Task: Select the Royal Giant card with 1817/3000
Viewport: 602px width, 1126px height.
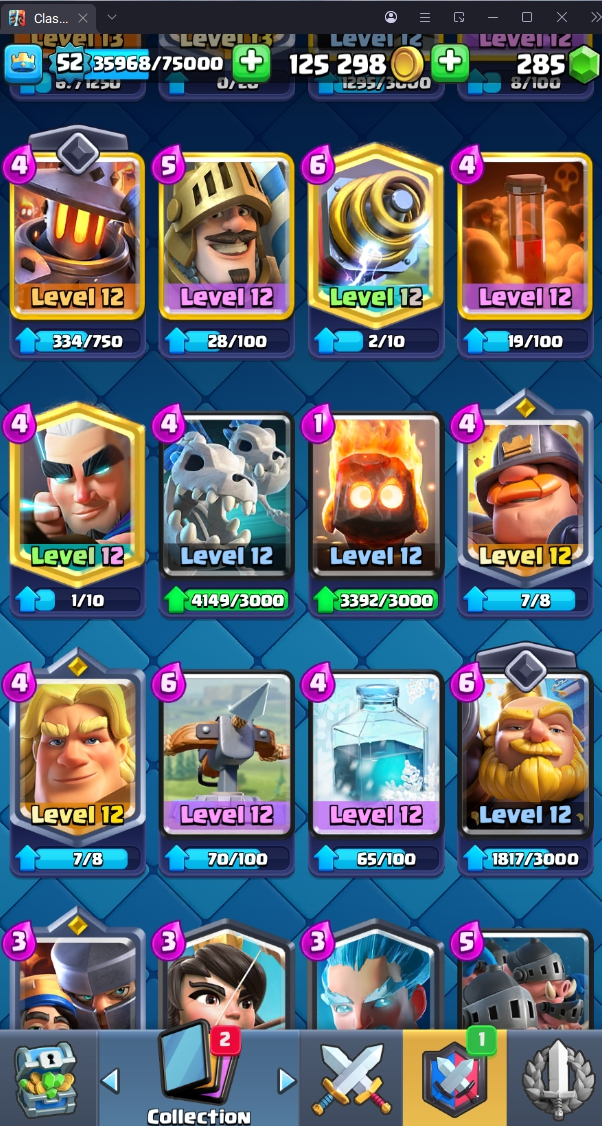Action: coord(525,756)
